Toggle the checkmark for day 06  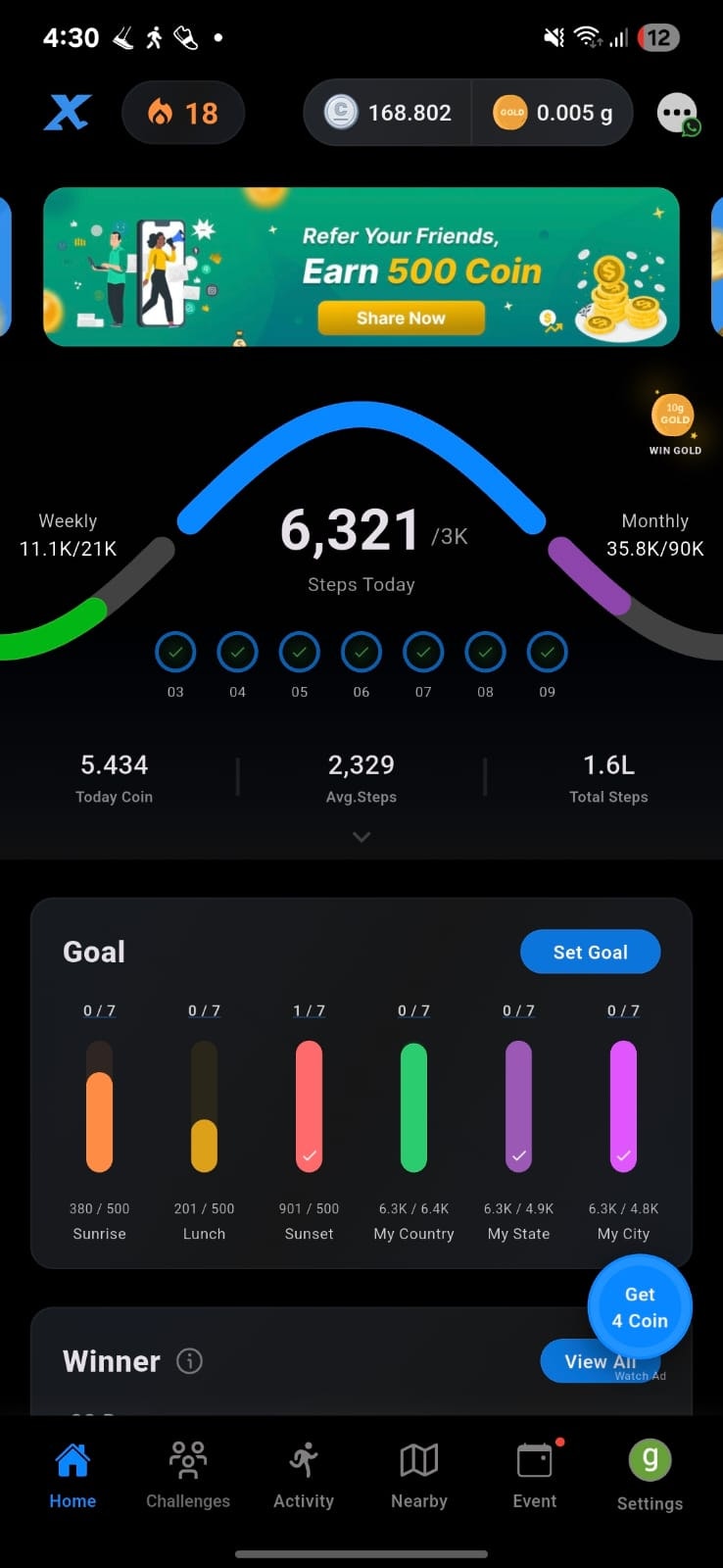point(361,652)
